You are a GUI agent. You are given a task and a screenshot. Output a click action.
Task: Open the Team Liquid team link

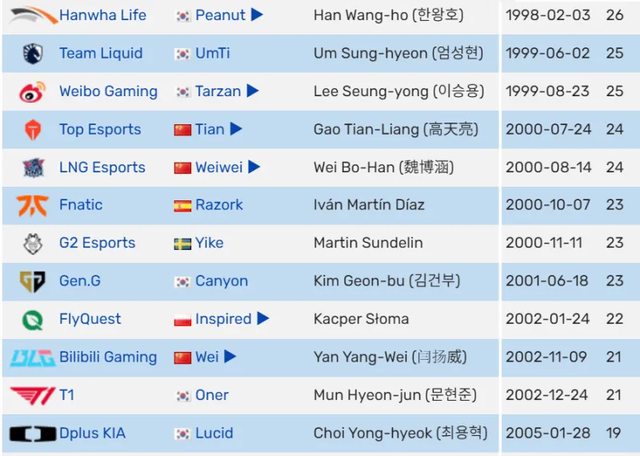(100, 53)
